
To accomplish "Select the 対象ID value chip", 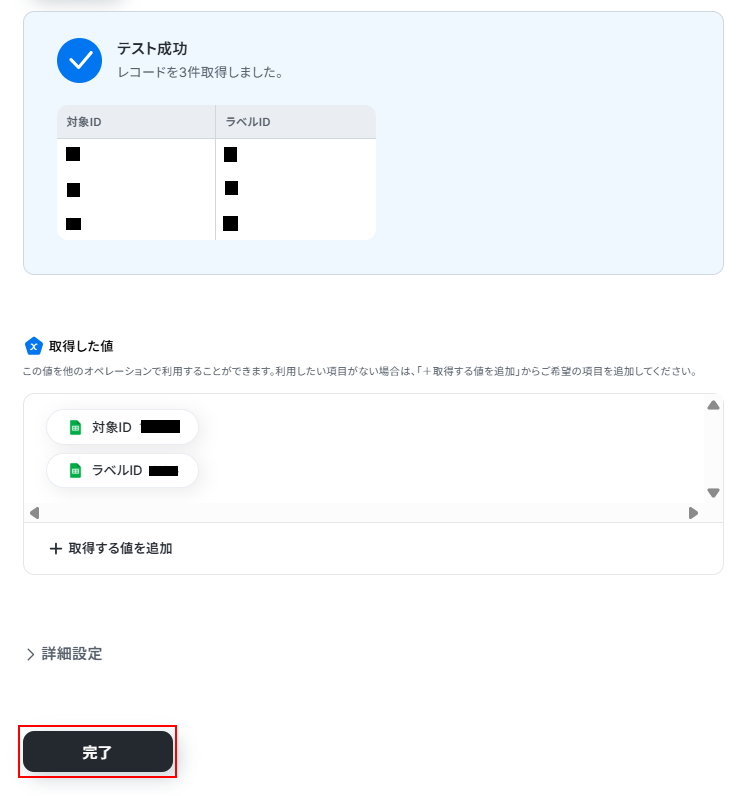I will [x=122, y=427].
